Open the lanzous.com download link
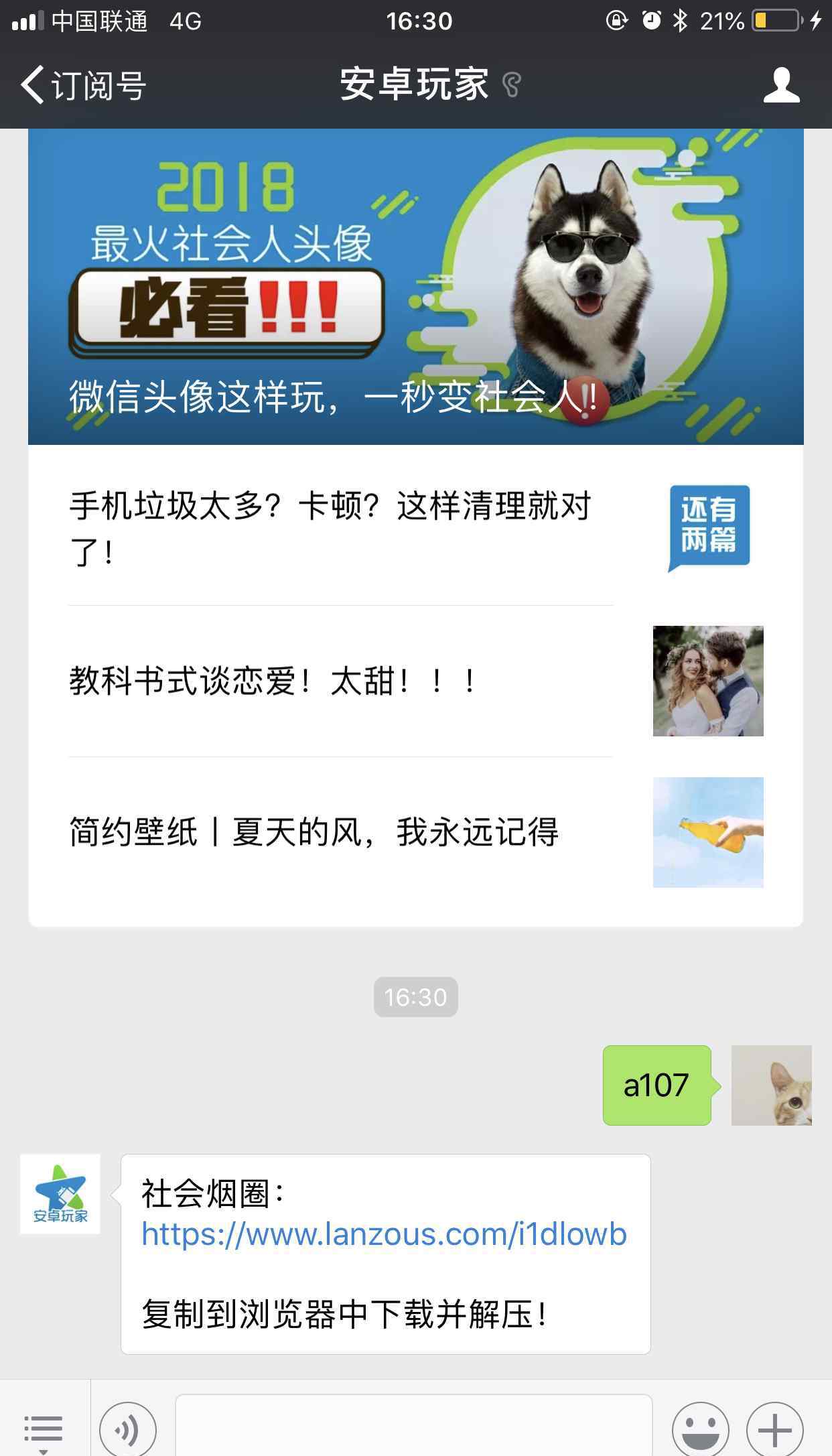The image size is (832, 1456). point(384,1234)
